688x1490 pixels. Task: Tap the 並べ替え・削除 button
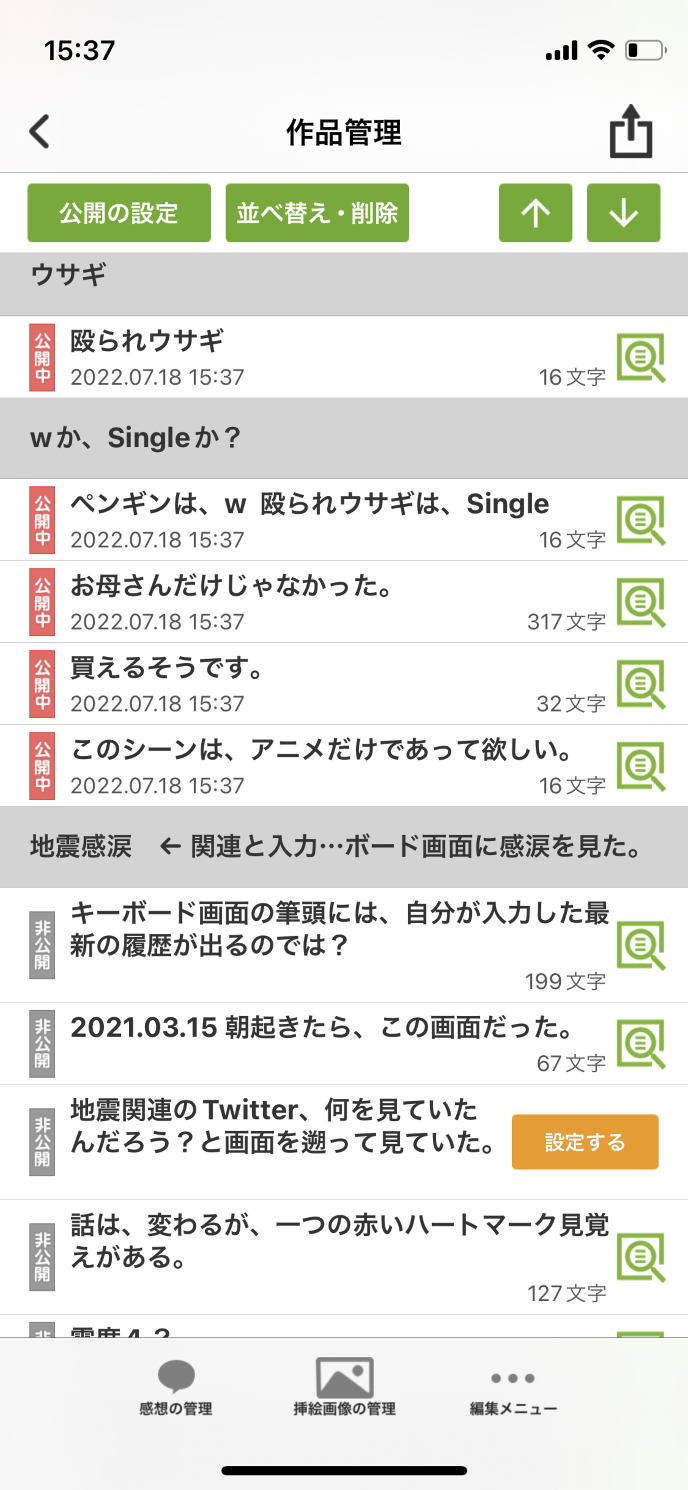[317, 213]
